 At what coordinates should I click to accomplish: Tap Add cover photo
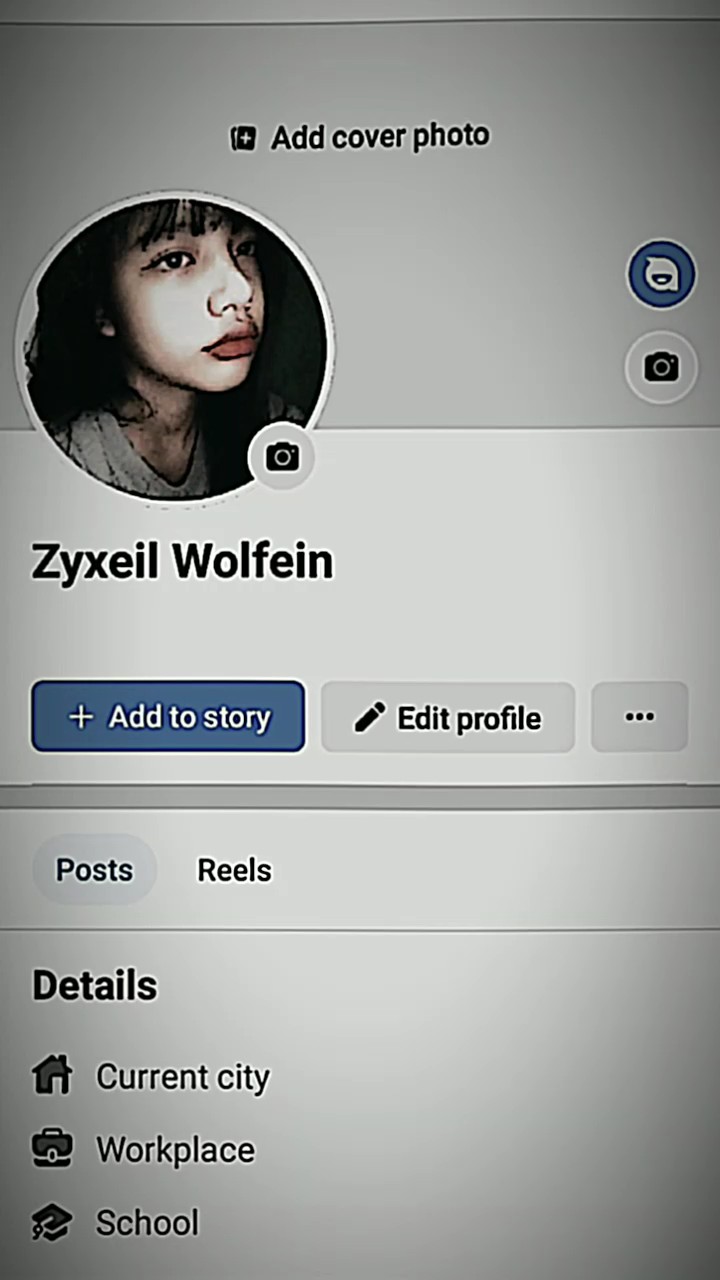click(x=360, y=137)
